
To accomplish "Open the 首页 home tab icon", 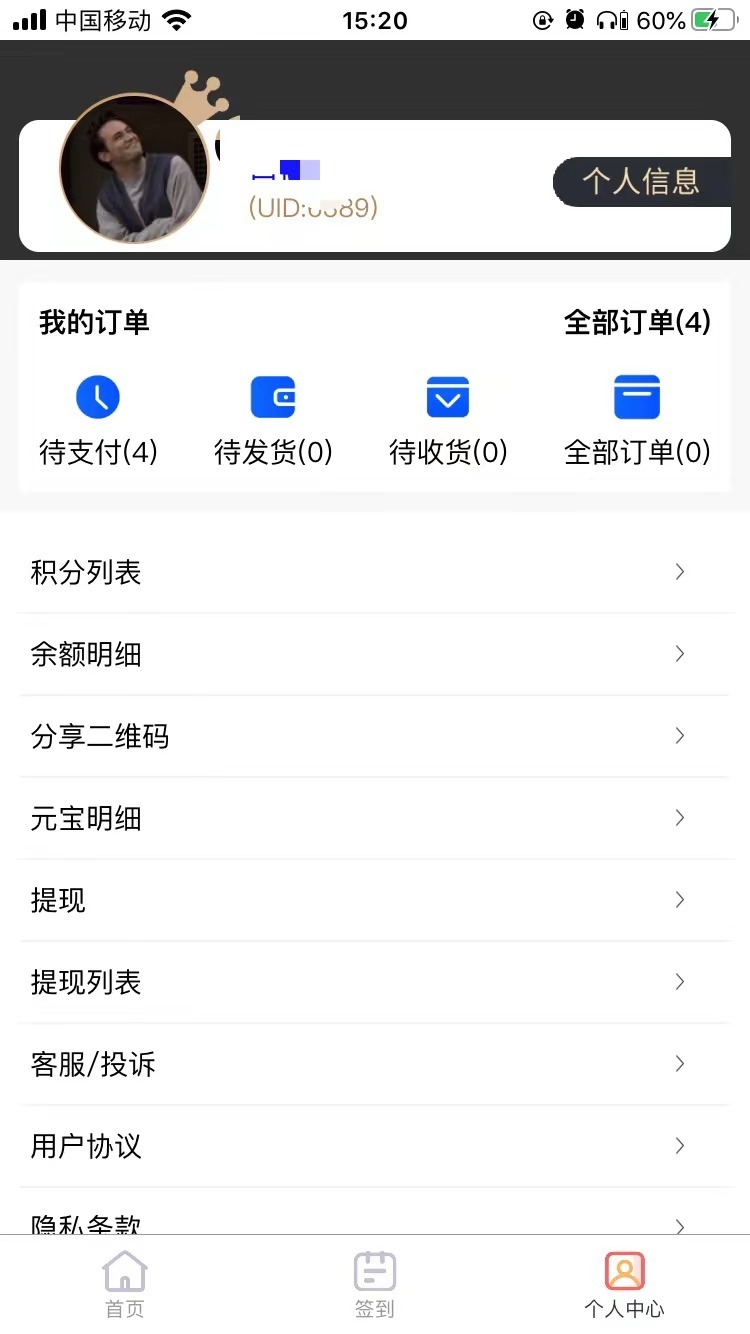I will 124,1268.
